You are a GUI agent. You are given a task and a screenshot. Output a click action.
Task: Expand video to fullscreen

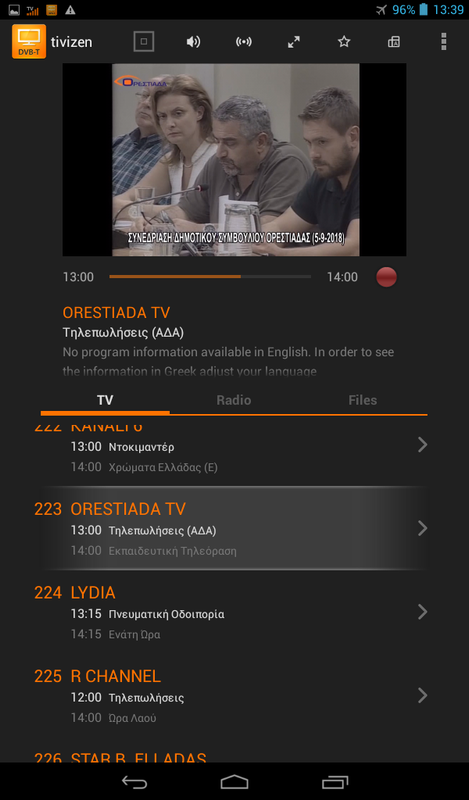tap(294, 42)
